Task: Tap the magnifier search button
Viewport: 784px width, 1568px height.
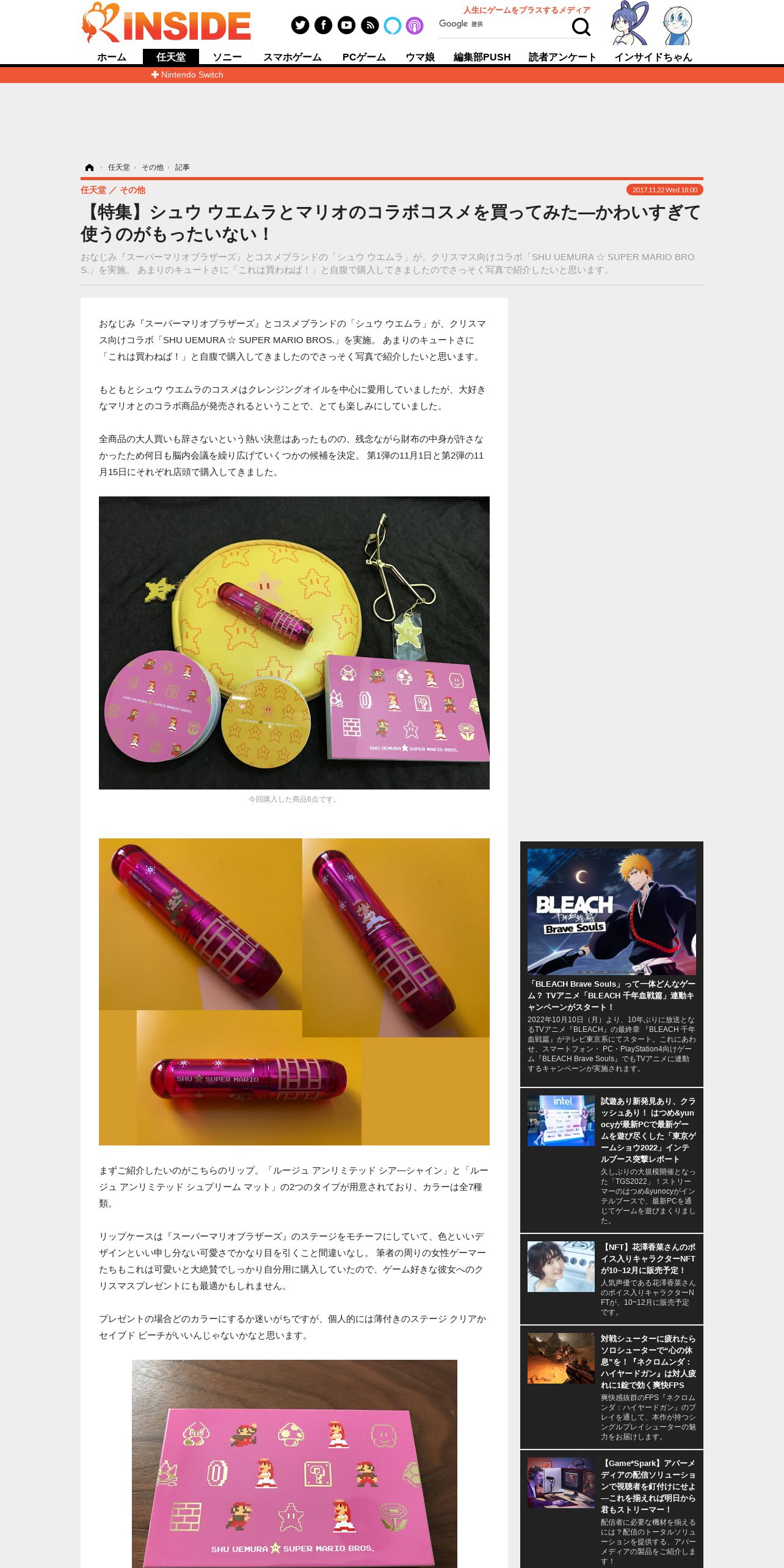Action: (581, 26)
